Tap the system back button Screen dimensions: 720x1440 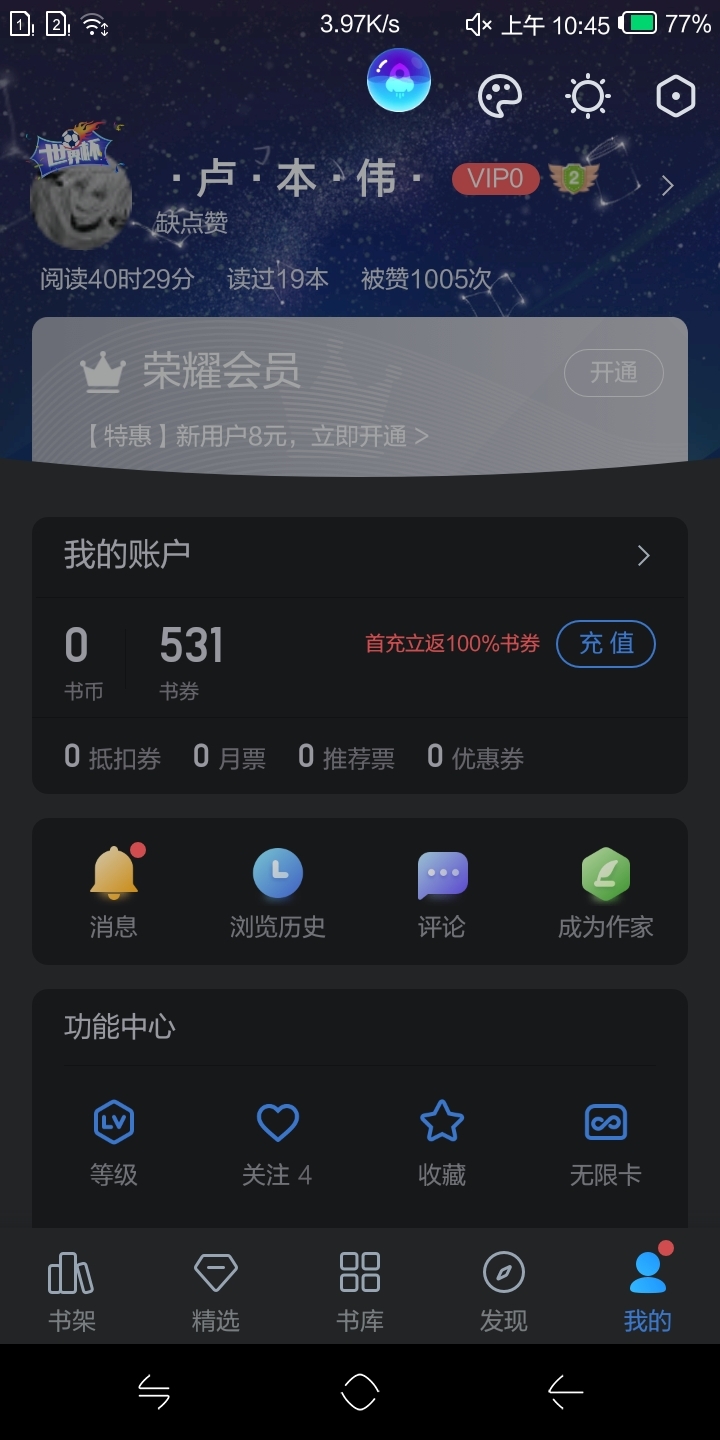tap(565, 1391)
